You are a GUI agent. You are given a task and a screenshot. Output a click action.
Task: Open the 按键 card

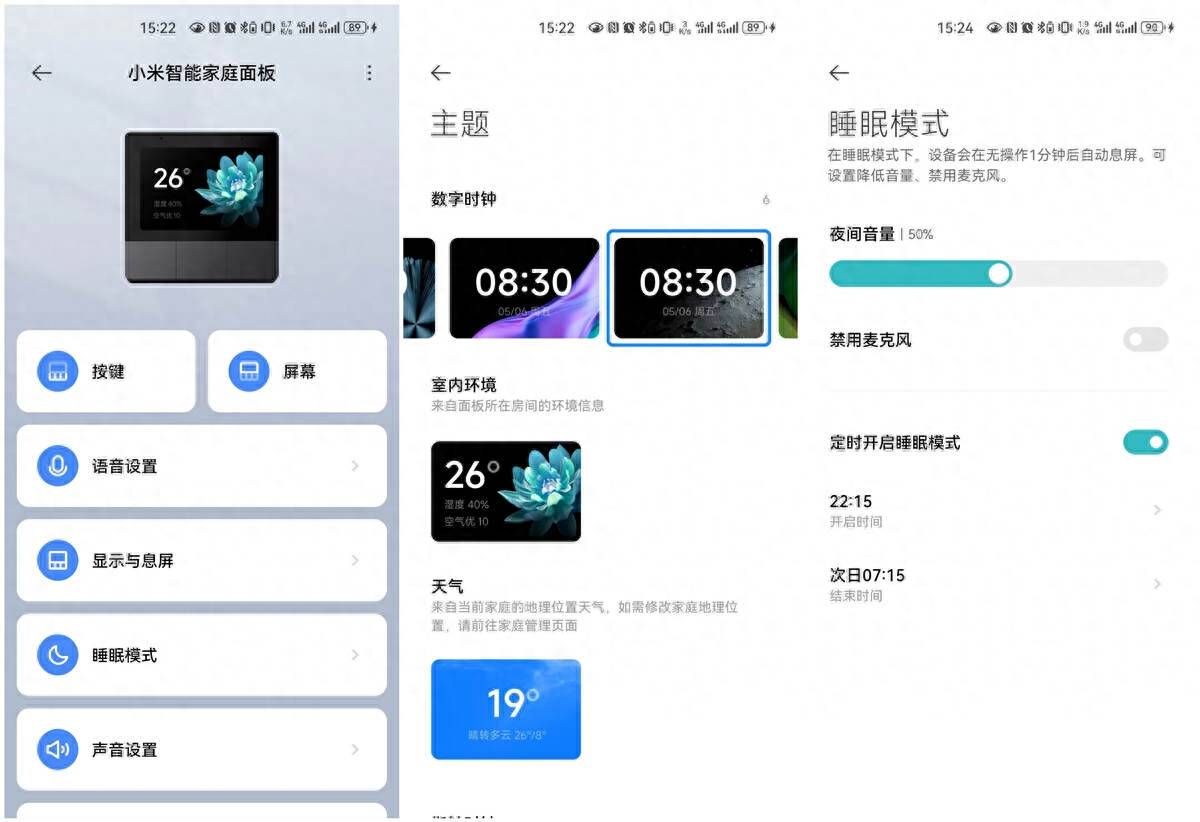click(106, 372)
